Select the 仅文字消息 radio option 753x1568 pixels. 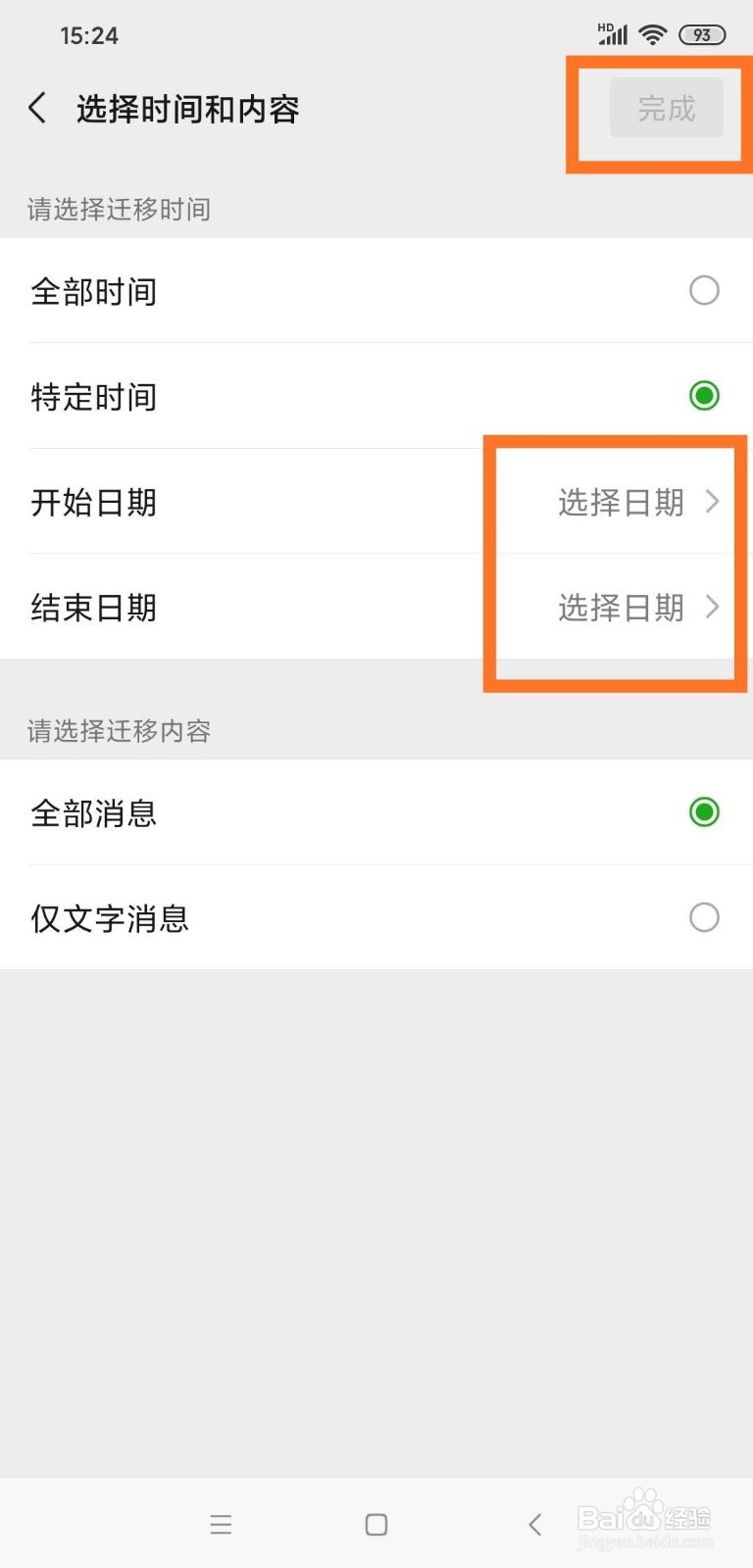(x=704, y=917)
